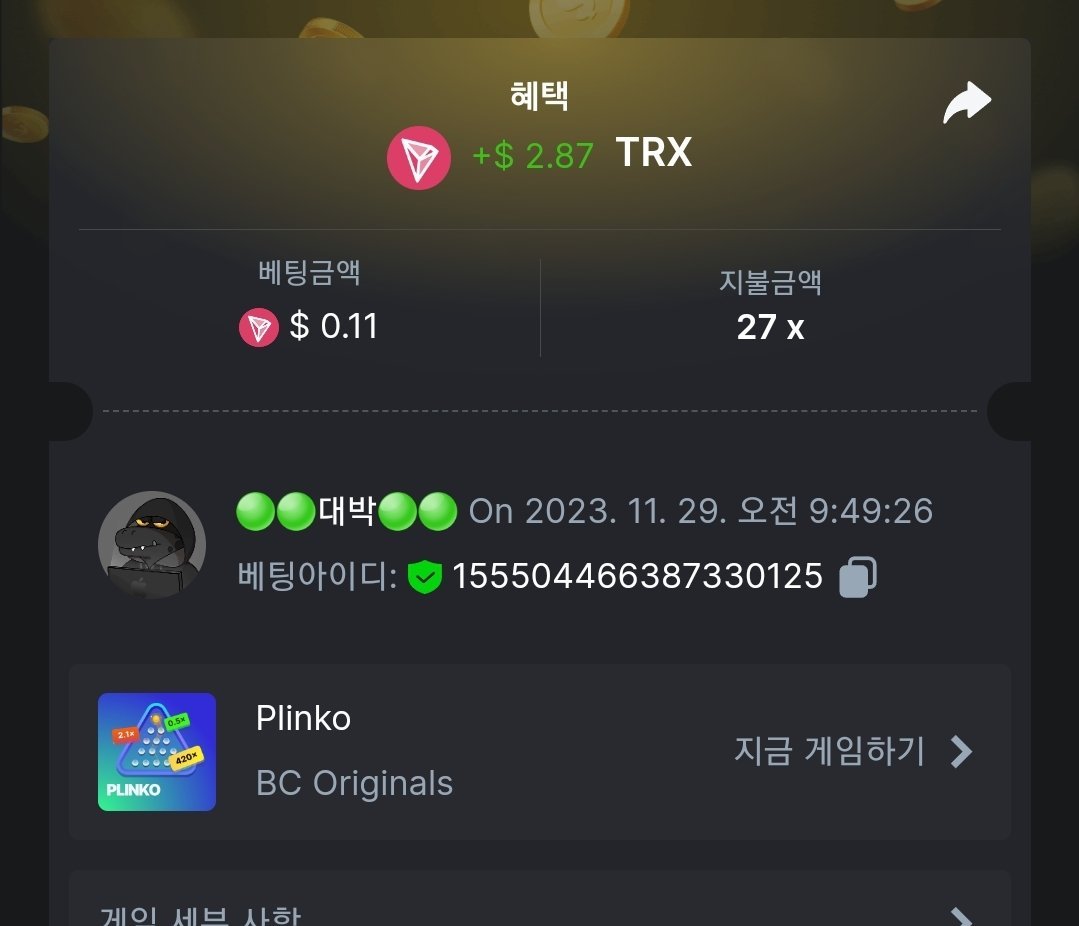Share this bet result

(966, 103)
